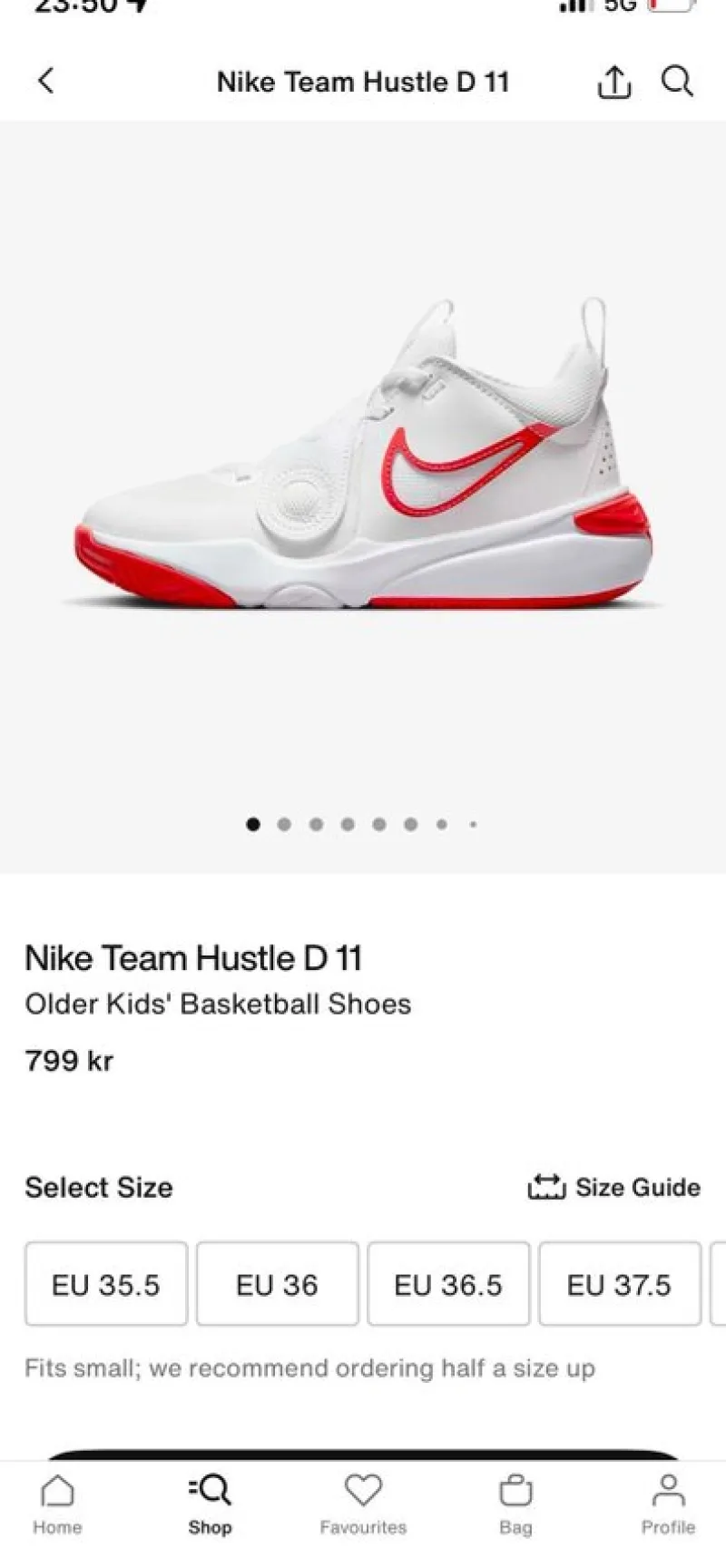Switch to the Home tab

click(x=57, y=1505)
